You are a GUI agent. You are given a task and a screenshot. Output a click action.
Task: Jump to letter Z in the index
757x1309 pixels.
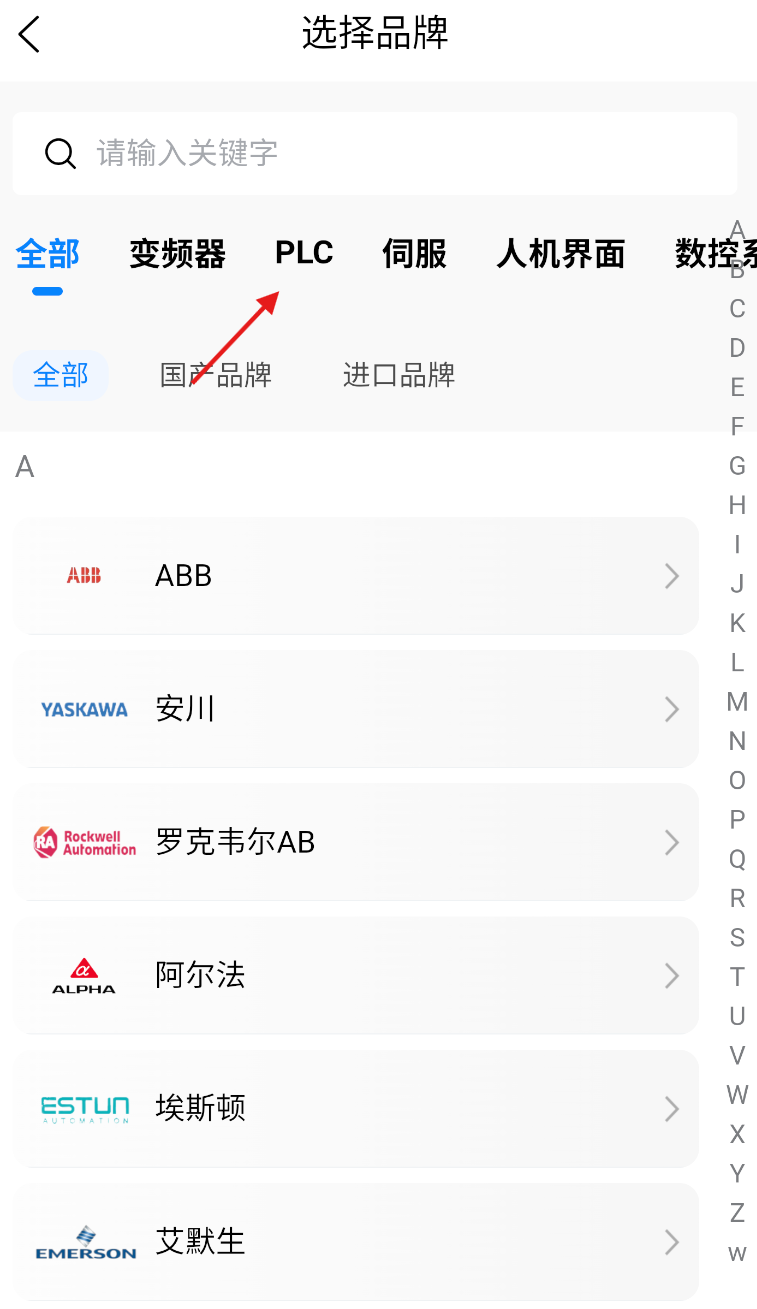(x=737, y=1213)
